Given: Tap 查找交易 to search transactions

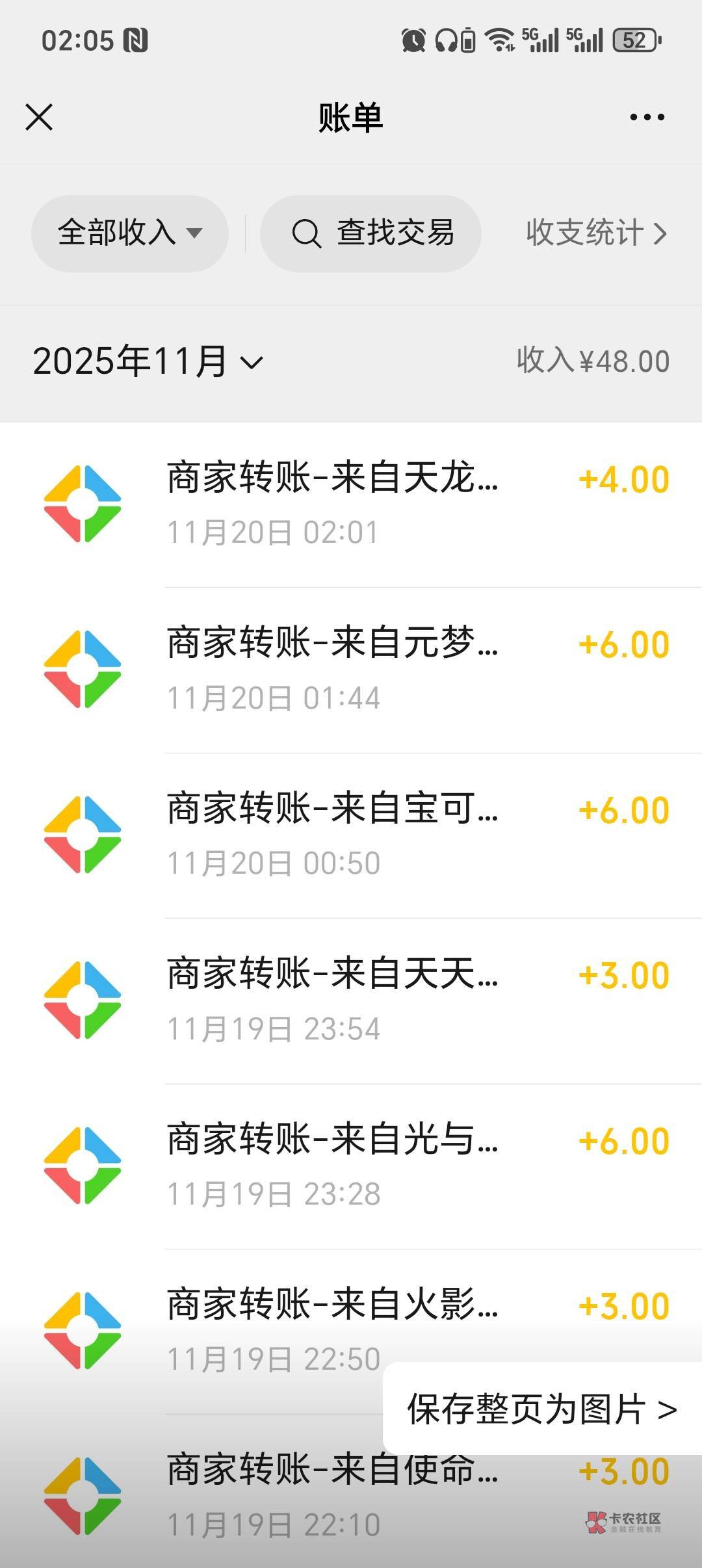Looking at the screenshot, I should coord(371,233).
